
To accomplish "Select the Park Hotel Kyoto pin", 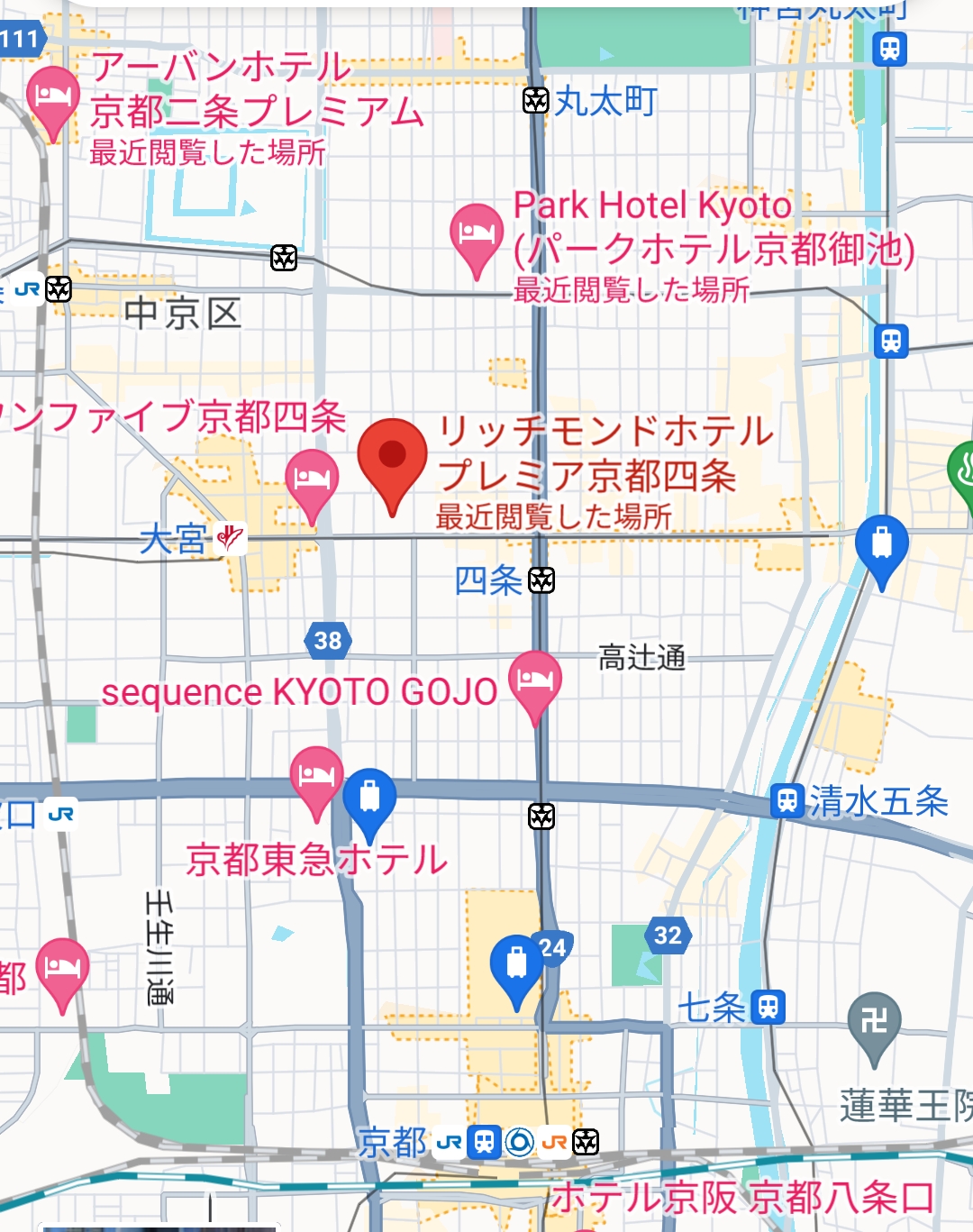I will click(x=476, y=233).
